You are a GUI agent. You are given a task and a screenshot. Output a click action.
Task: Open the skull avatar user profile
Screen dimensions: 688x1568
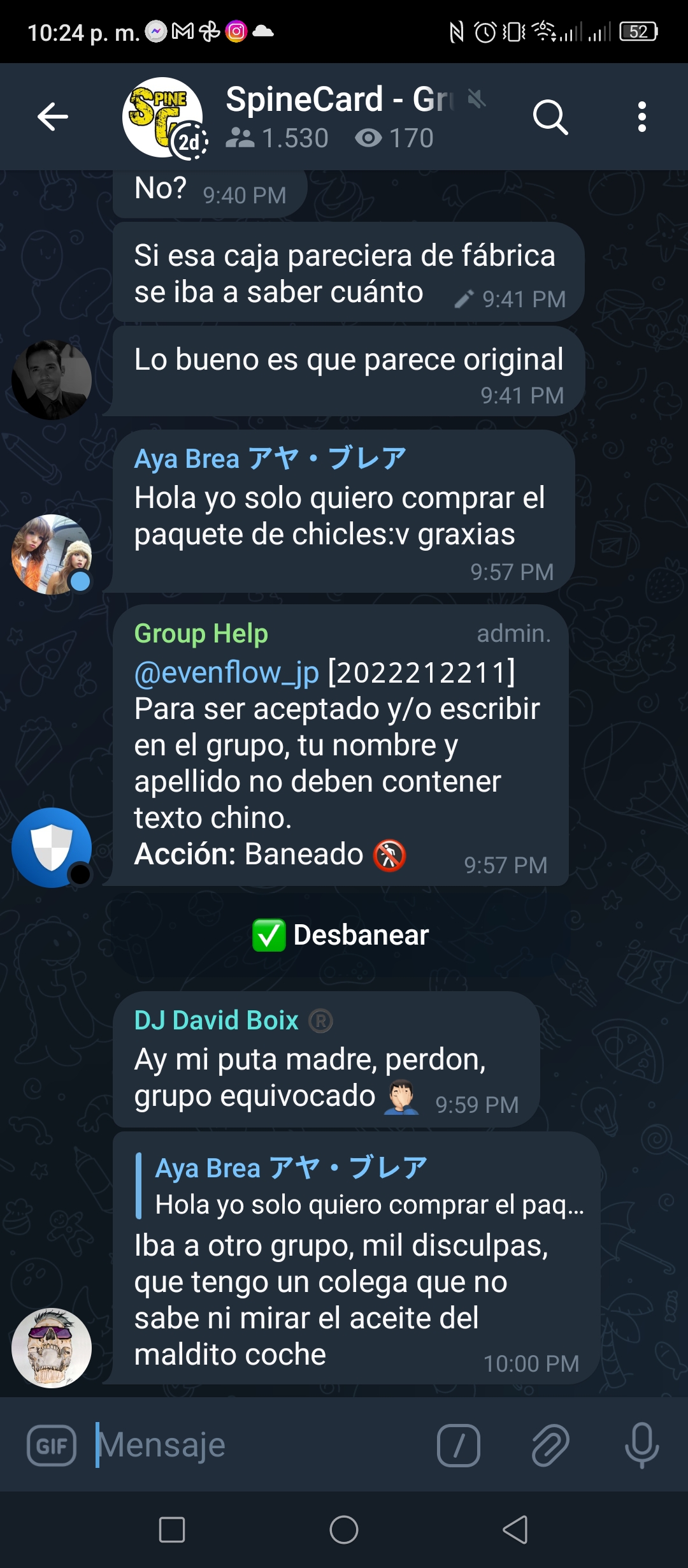point(52,1348)
